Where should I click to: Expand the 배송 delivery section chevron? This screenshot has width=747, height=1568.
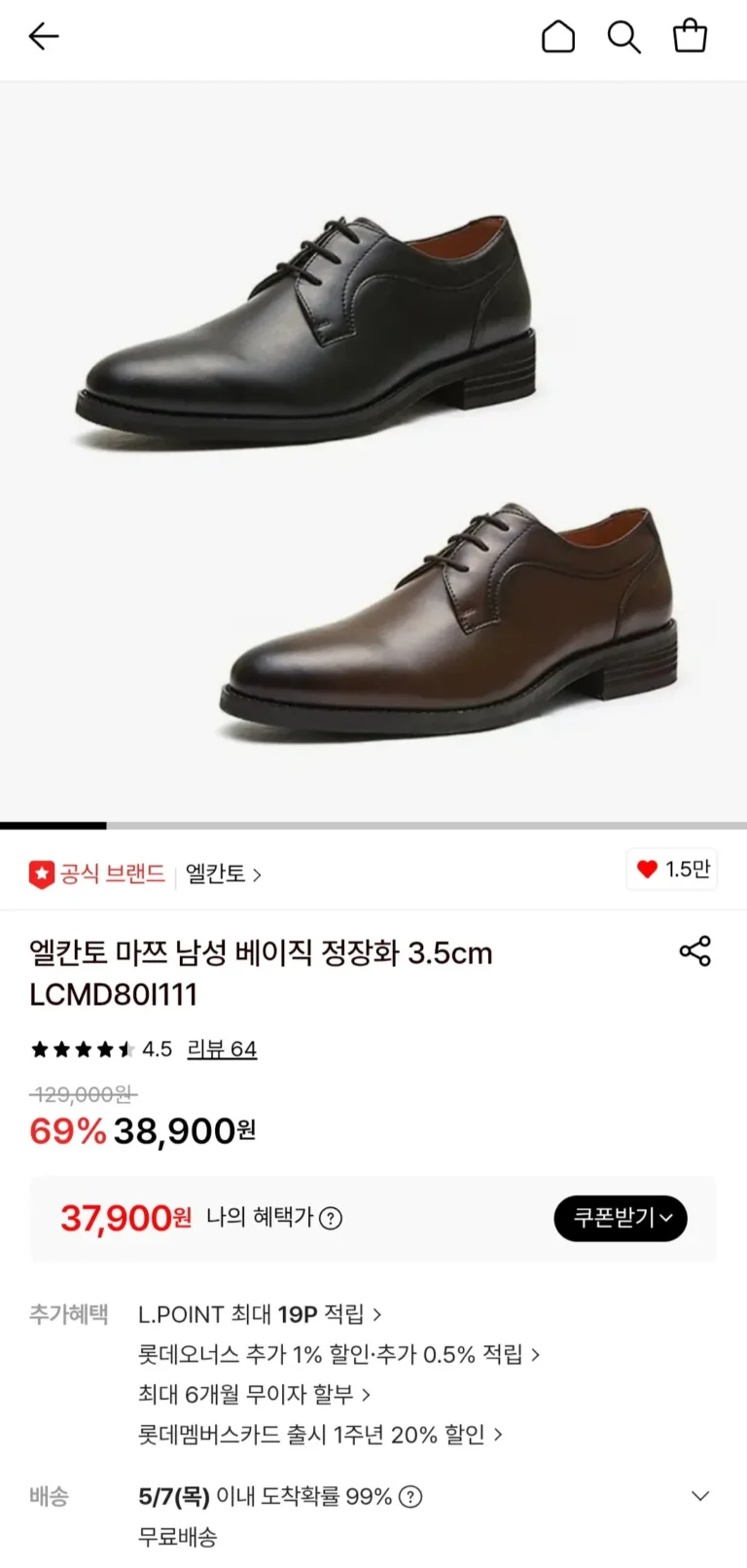pyautogui.click(x=700, y=1496)
